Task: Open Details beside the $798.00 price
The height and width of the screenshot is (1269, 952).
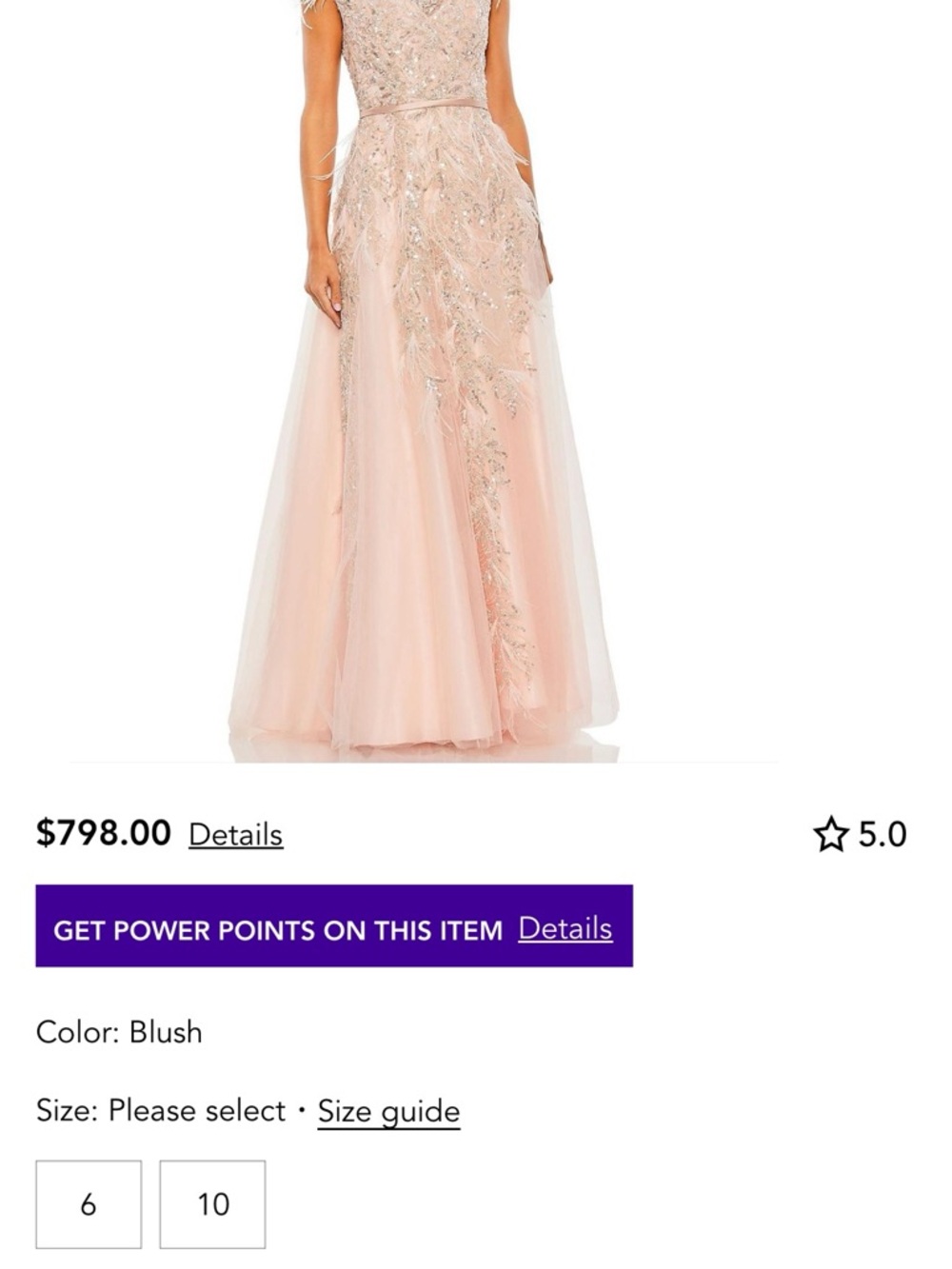Action: (x=233, y=835)
